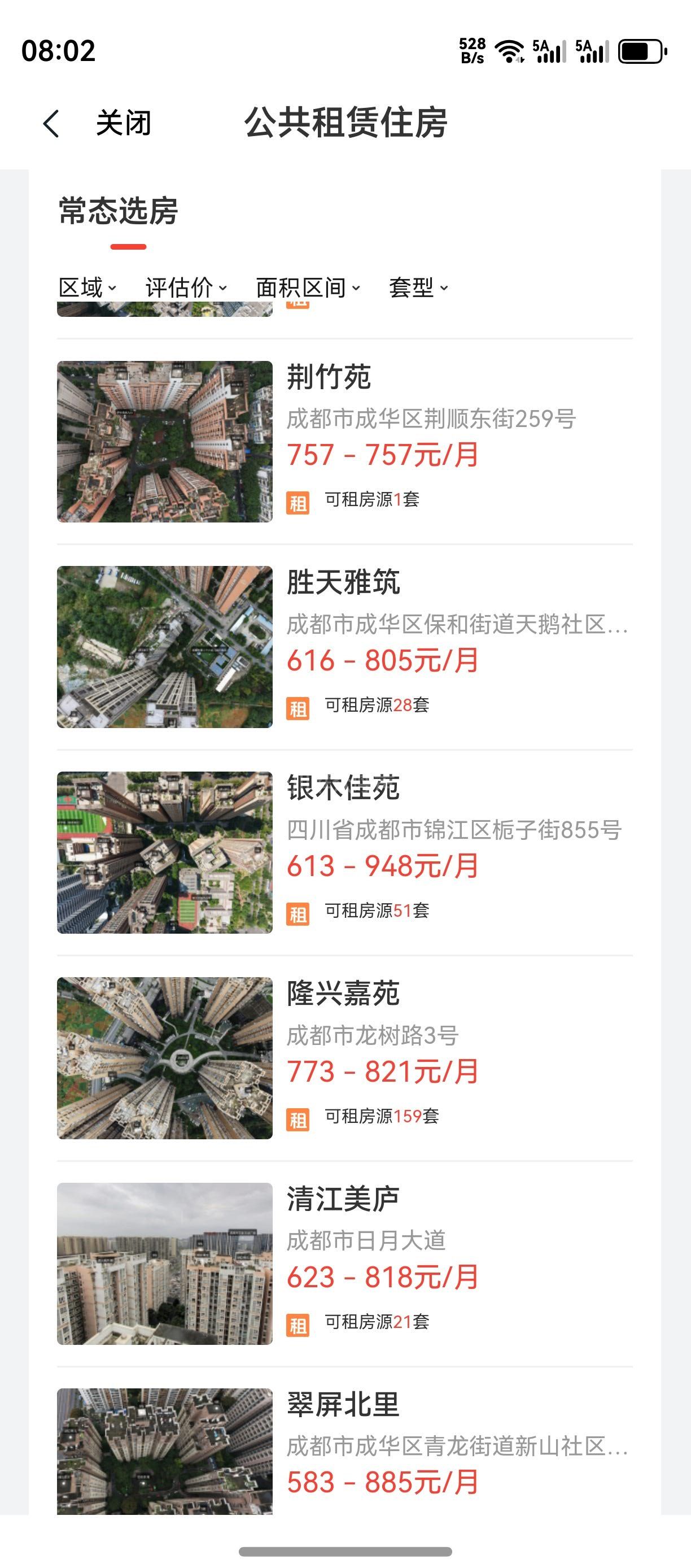Open the 清江美庐 listing
Viewport: 691px width, 1568px height.
click(344, 1264)
